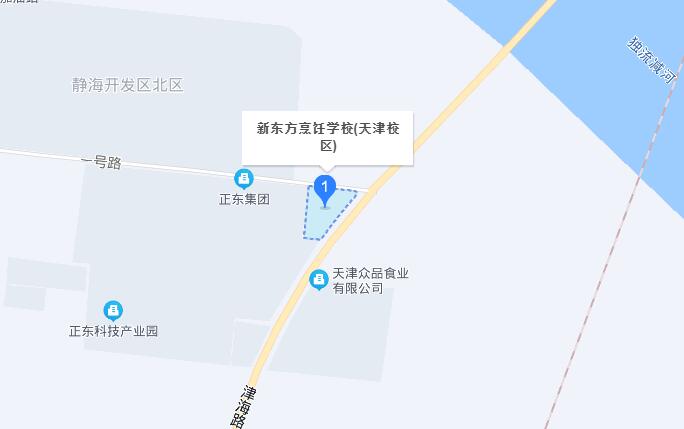Open the 新东方烹饪学校(天津校区) info bubble

click(327, 136)
